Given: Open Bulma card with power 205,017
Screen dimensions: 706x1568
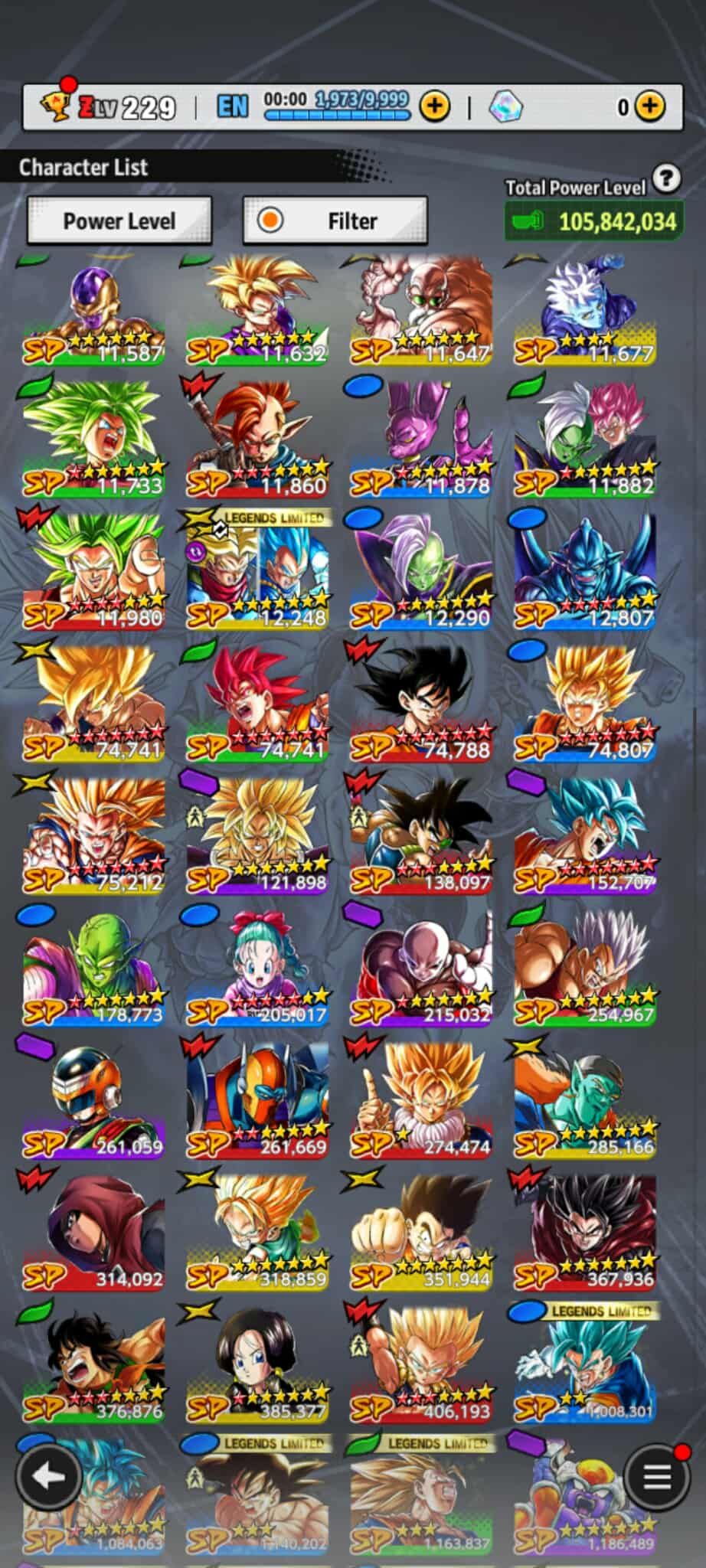Looking at the screenshot, I should (x=257, y=969).
